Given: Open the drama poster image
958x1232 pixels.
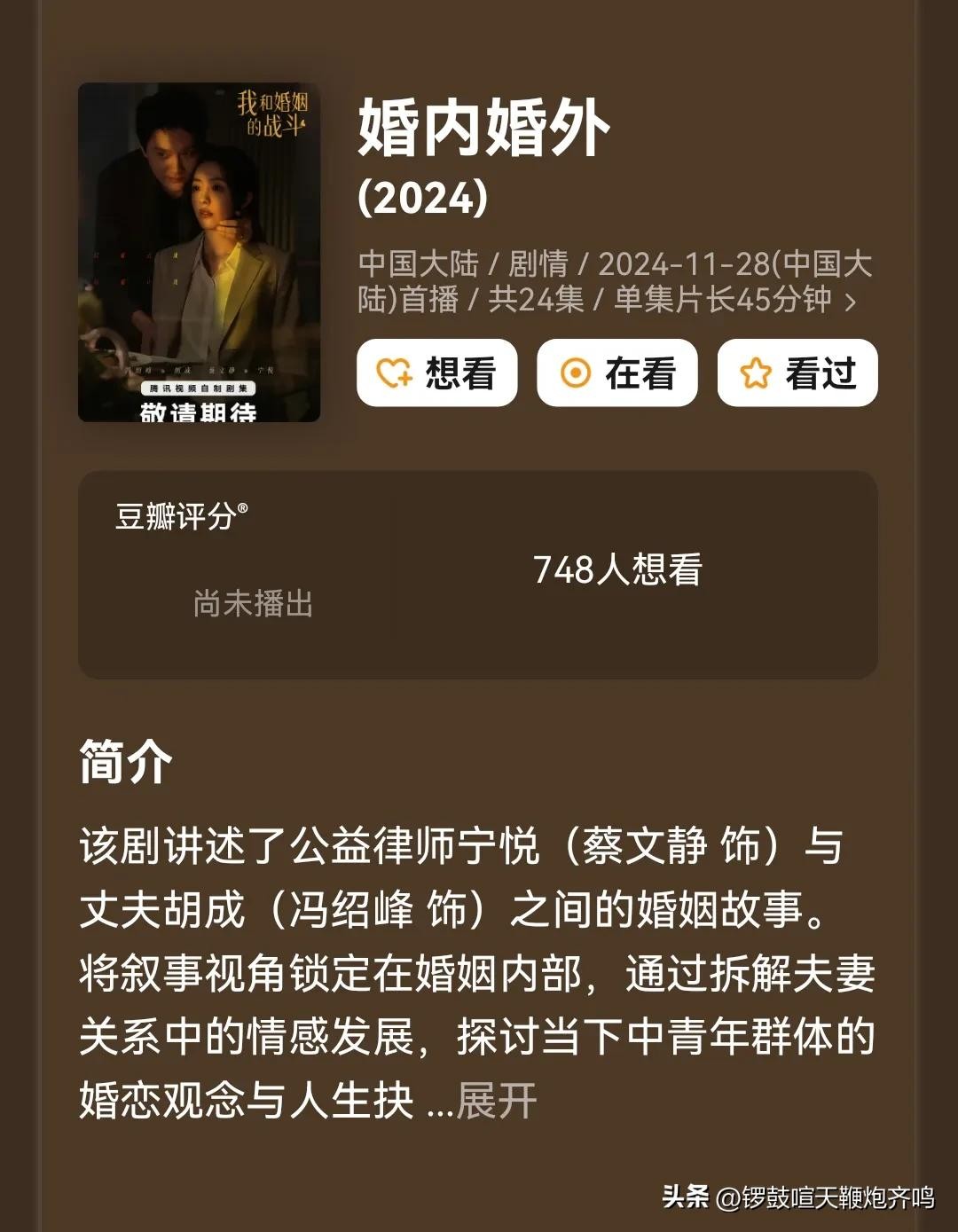Looking at the screenshot, I should click(x=199, y=252).
